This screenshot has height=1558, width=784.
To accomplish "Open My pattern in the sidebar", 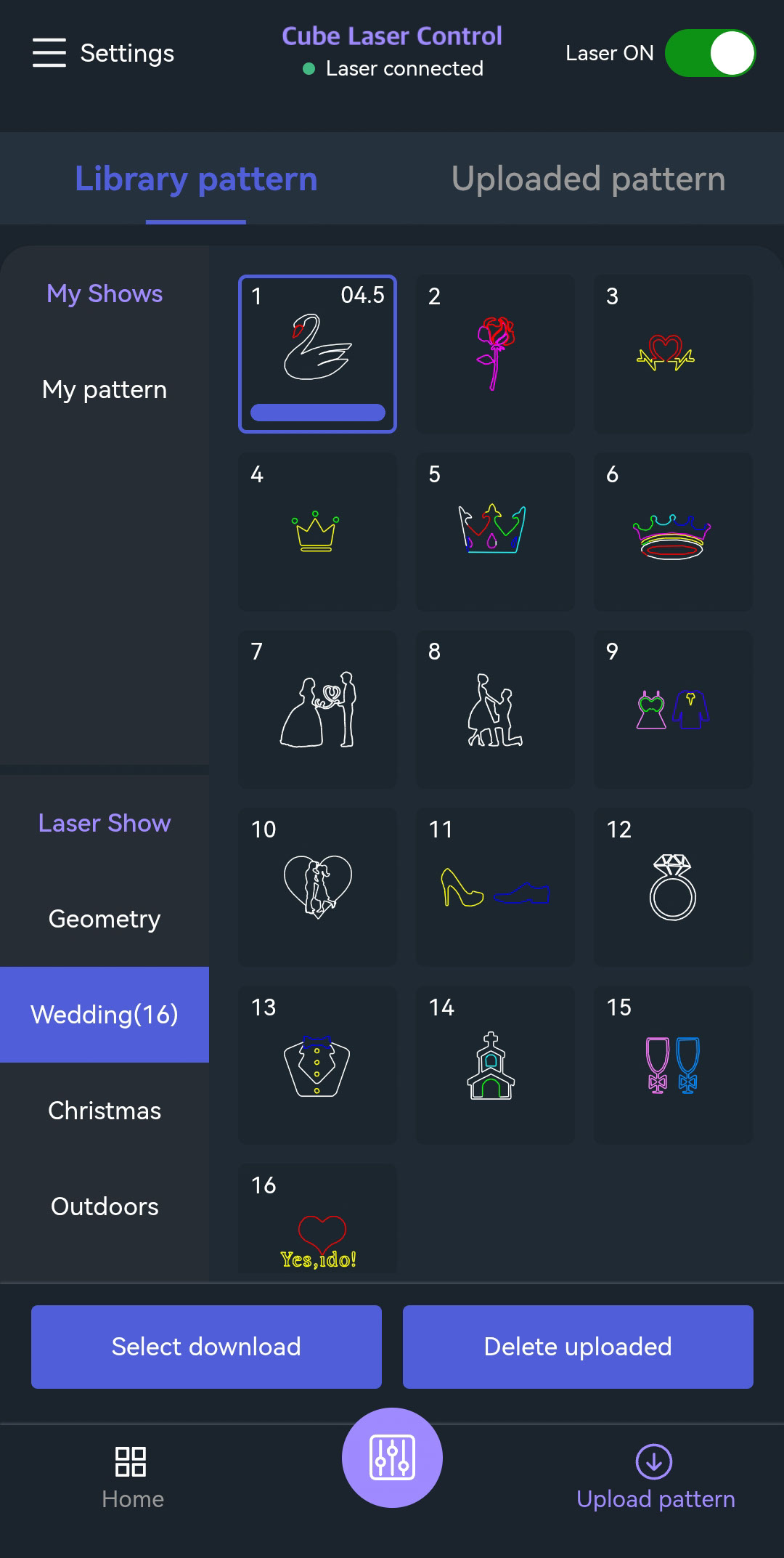I will 105,390.
